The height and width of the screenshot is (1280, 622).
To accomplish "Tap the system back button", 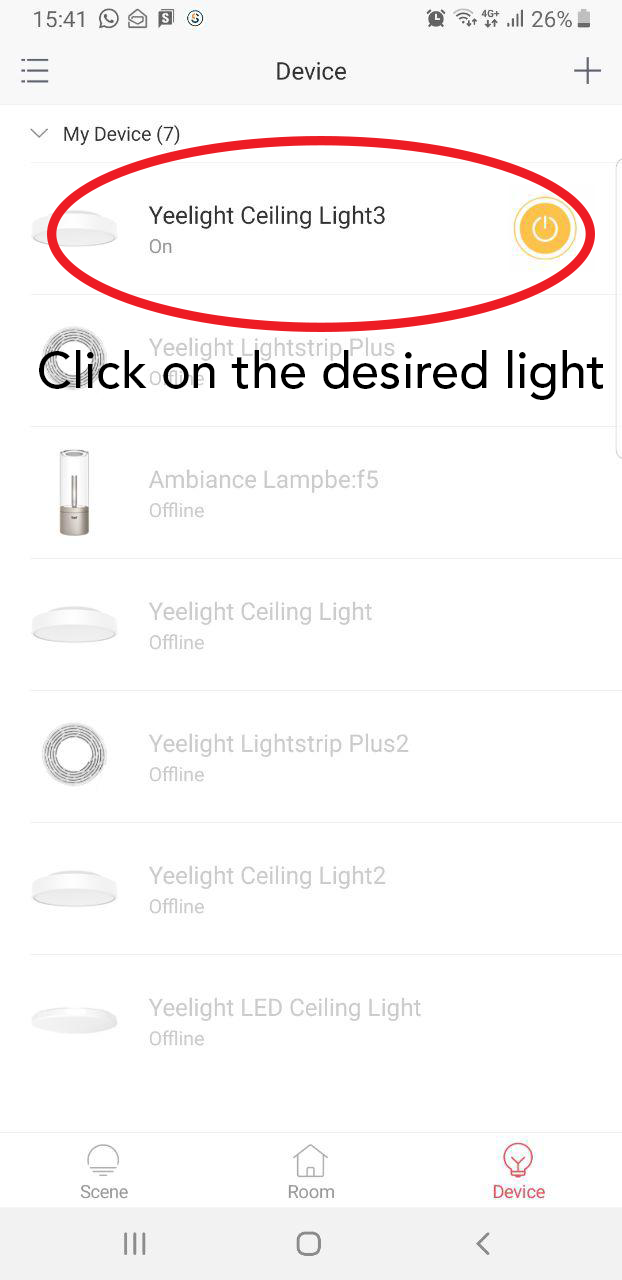I will [483, 1243].
